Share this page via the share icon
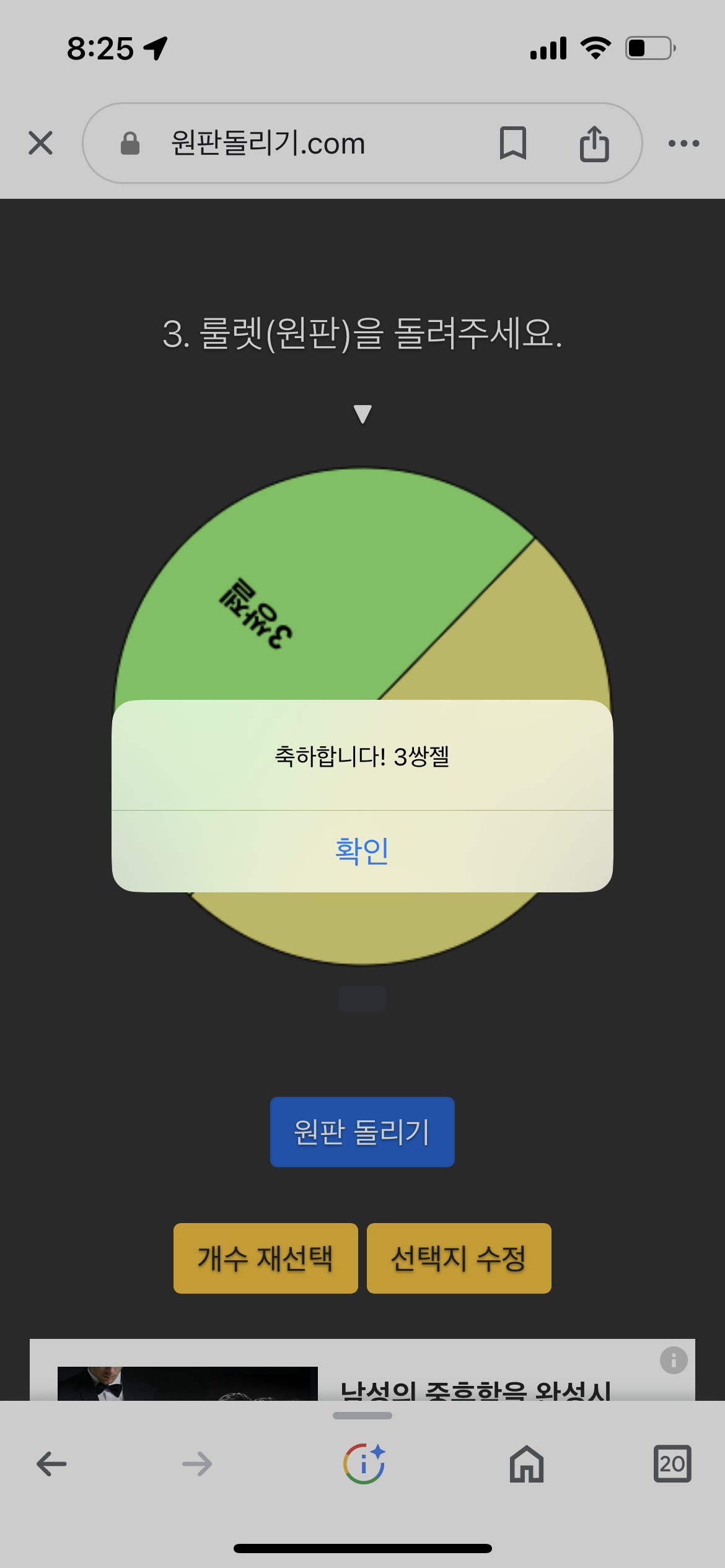 pos(594,143)
